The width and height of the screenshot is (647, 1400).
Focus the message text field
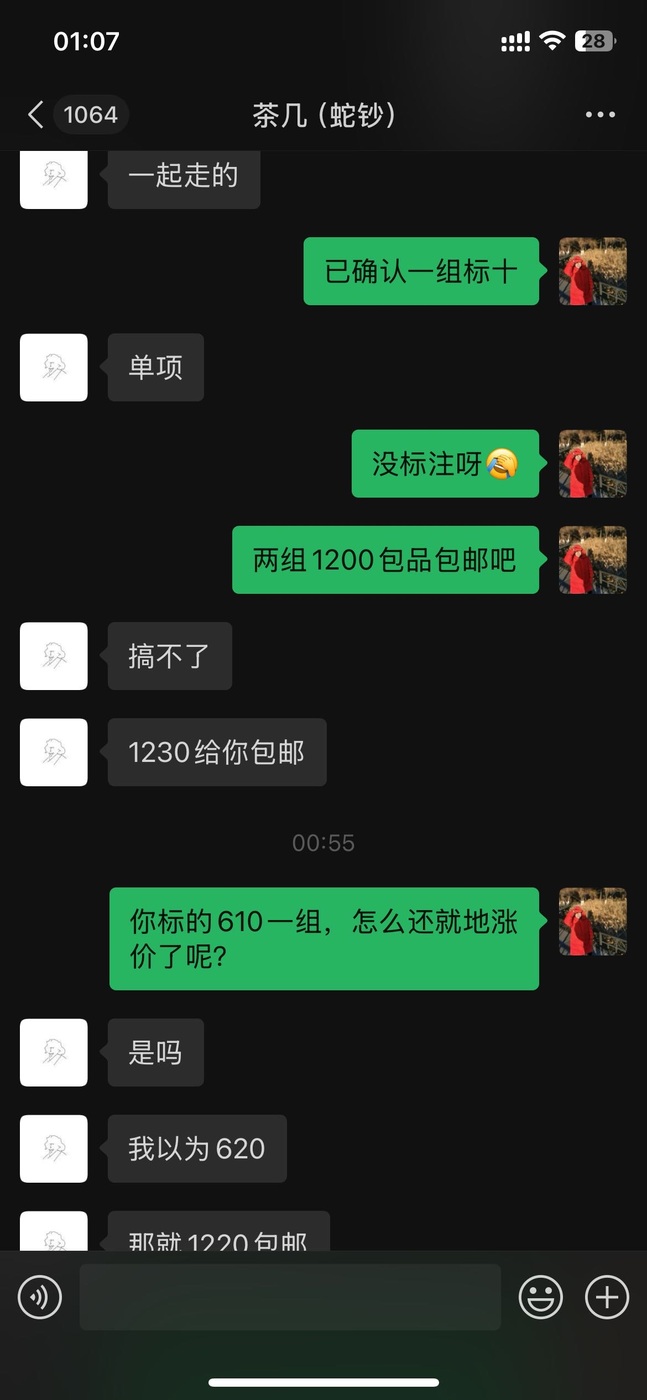coord(290,1298)
